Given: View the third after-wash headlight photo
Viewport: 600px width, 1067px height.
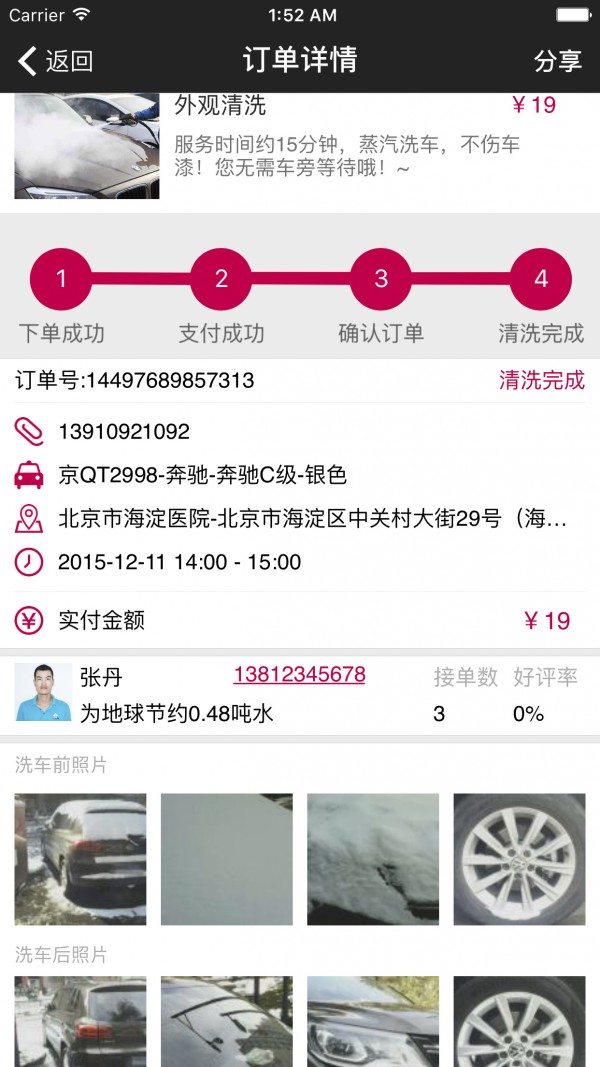Looking at the screenshot, I should tap(373, 1021).
